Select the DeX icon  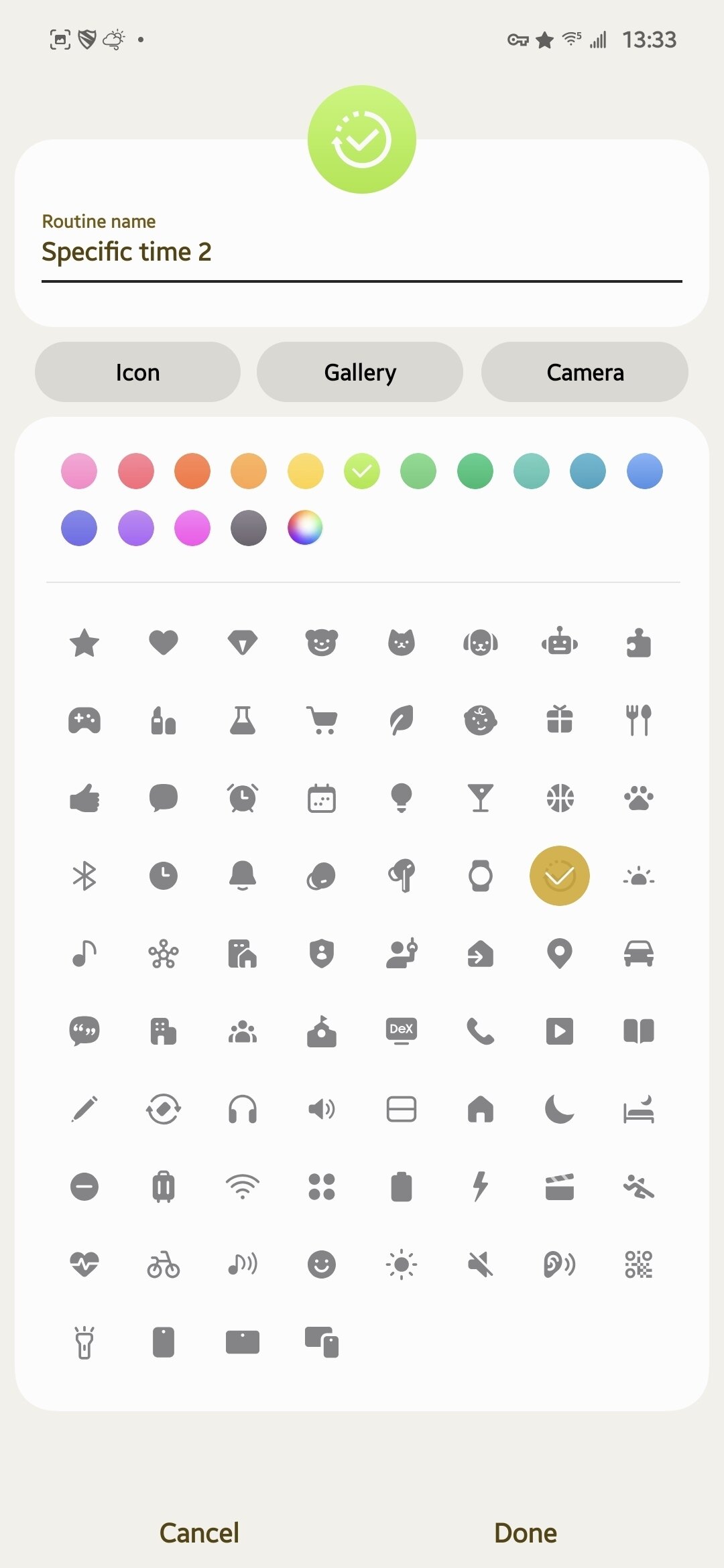click(x=401, y=1031)
